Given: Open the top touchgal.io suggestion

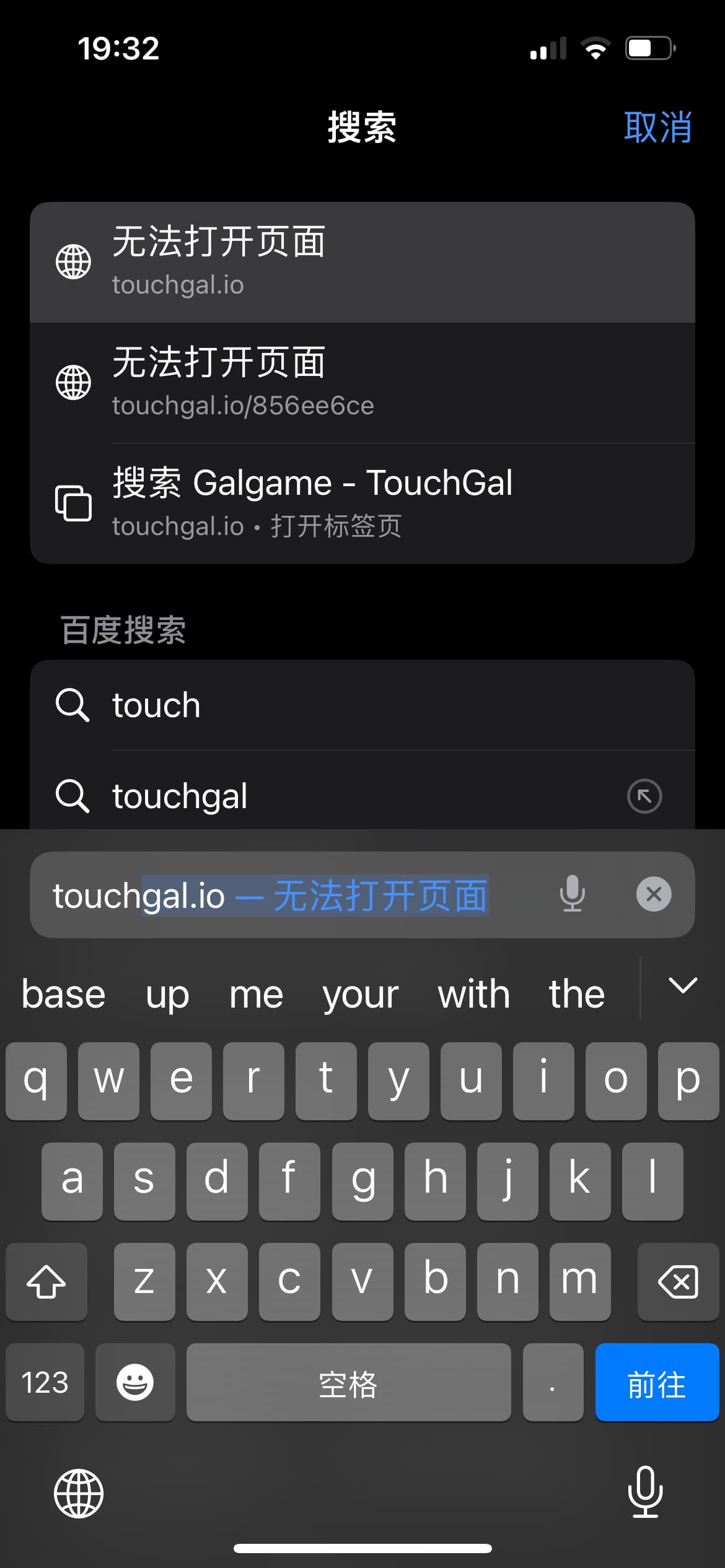Looking at the screenshot, I should 362,262.
